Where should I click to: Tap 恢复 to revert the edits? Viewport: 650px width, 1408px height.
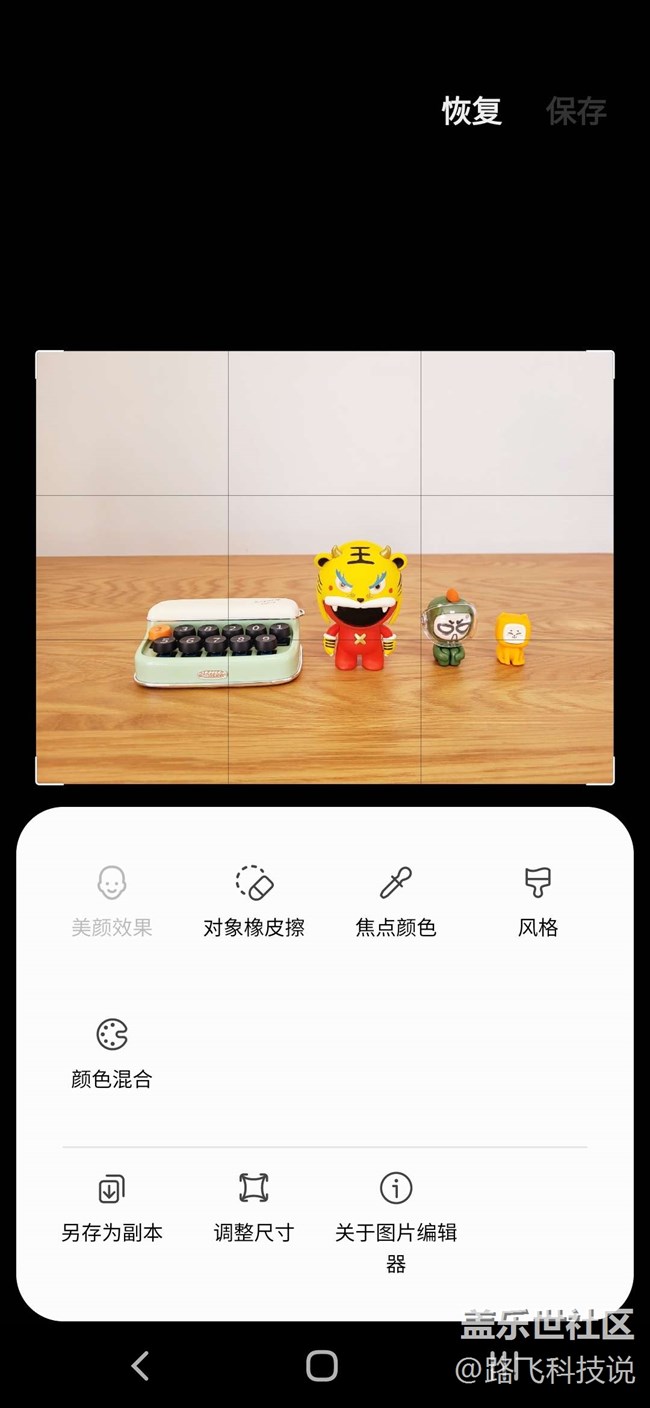471,111
